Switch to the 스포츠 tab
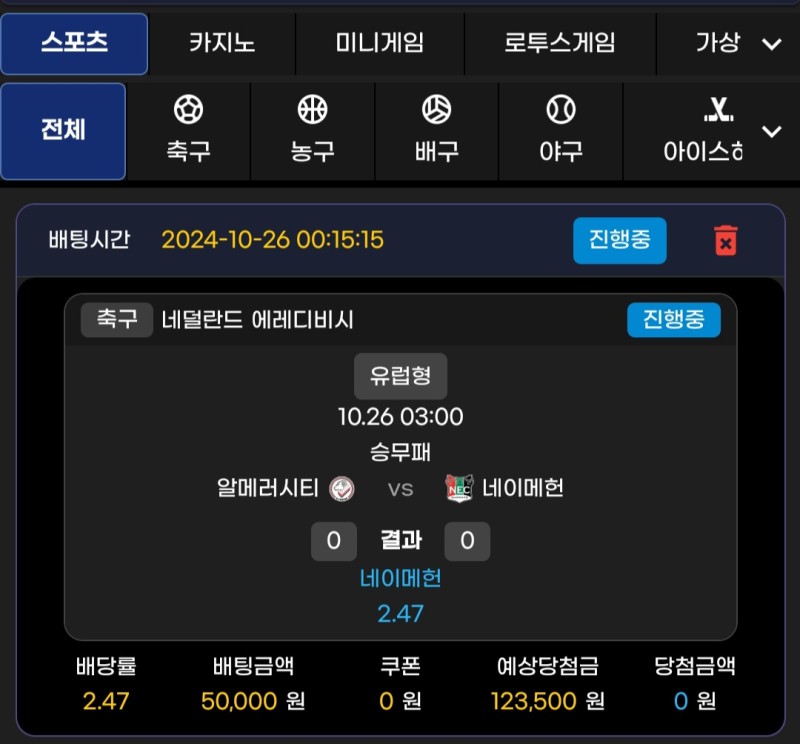 (x=74, y=43)
